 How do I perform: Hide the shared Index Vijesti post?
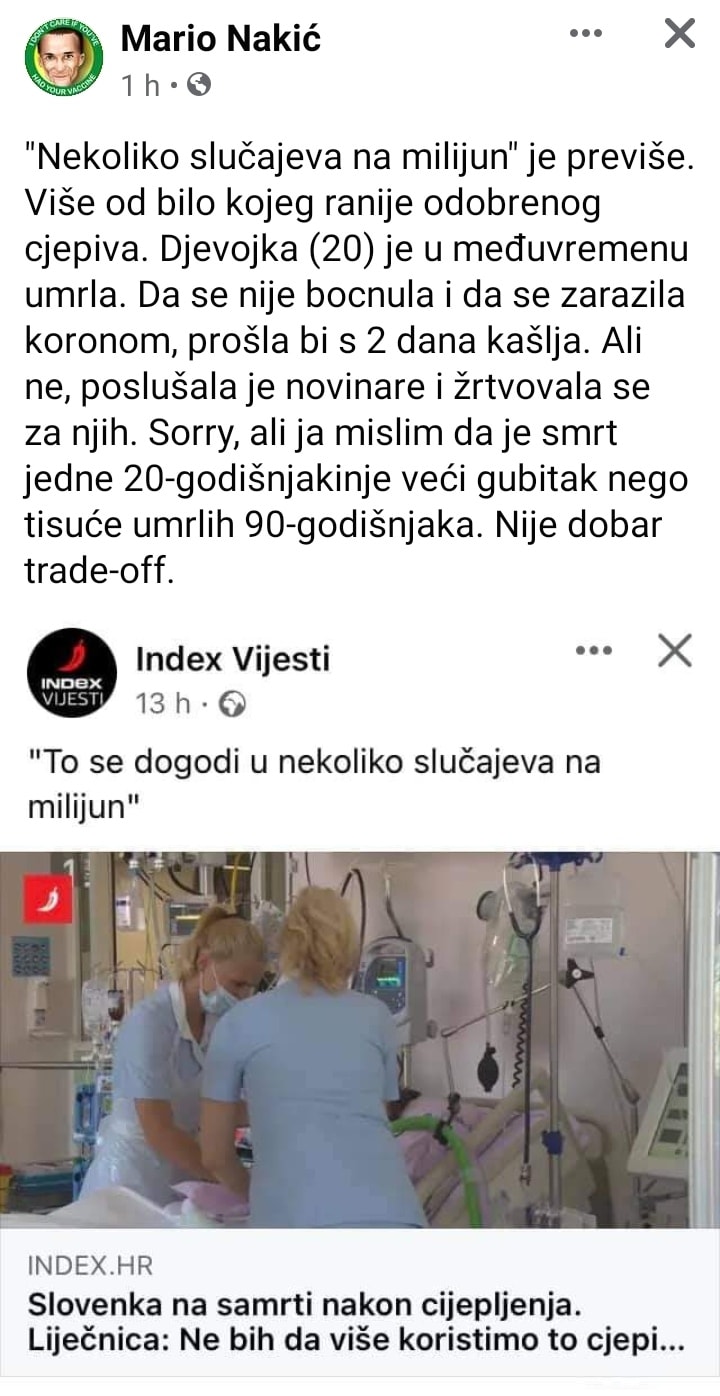pos(675,651)
